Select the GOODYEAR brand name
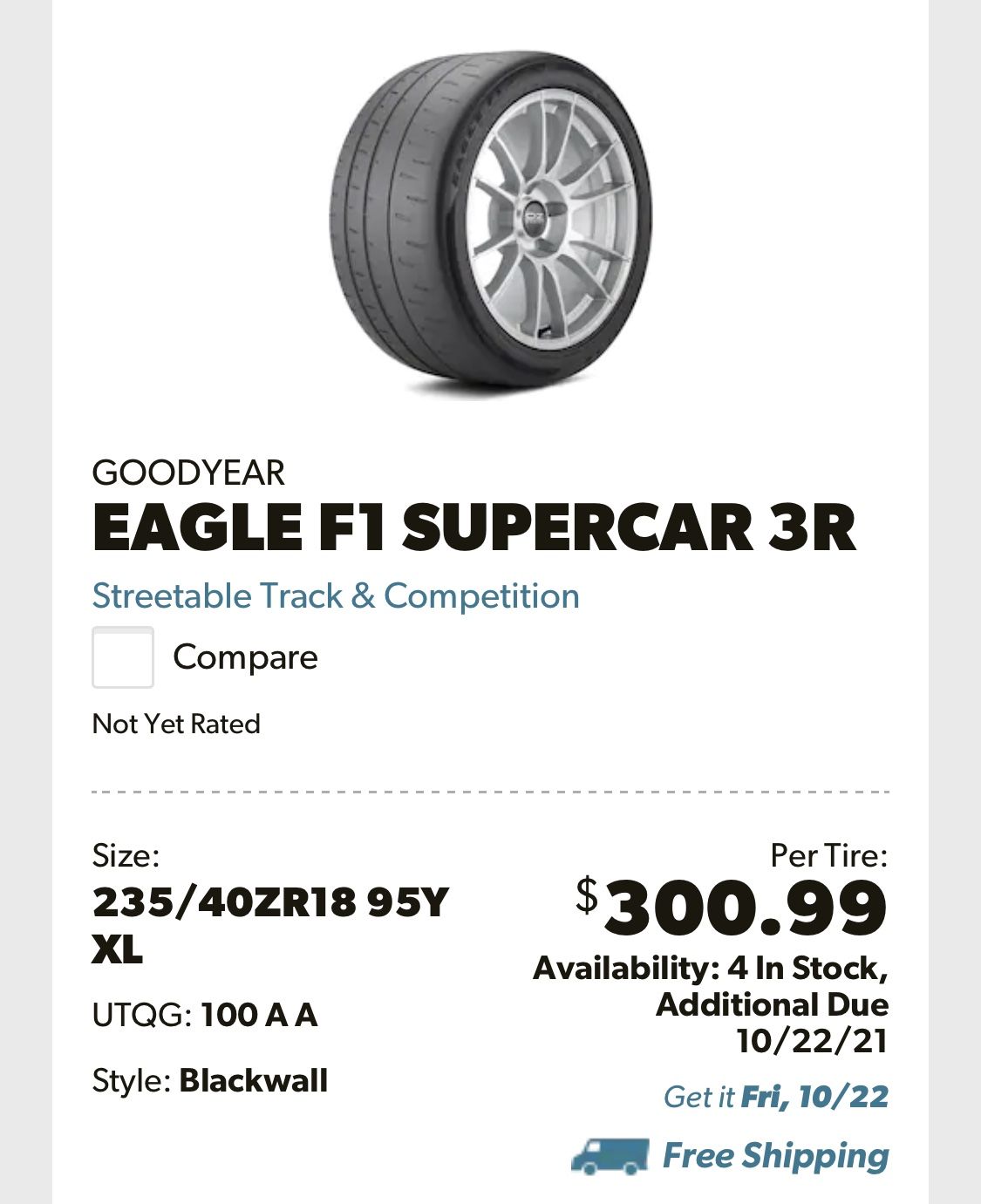This screenshot has height=1204, width=981. 187,472
